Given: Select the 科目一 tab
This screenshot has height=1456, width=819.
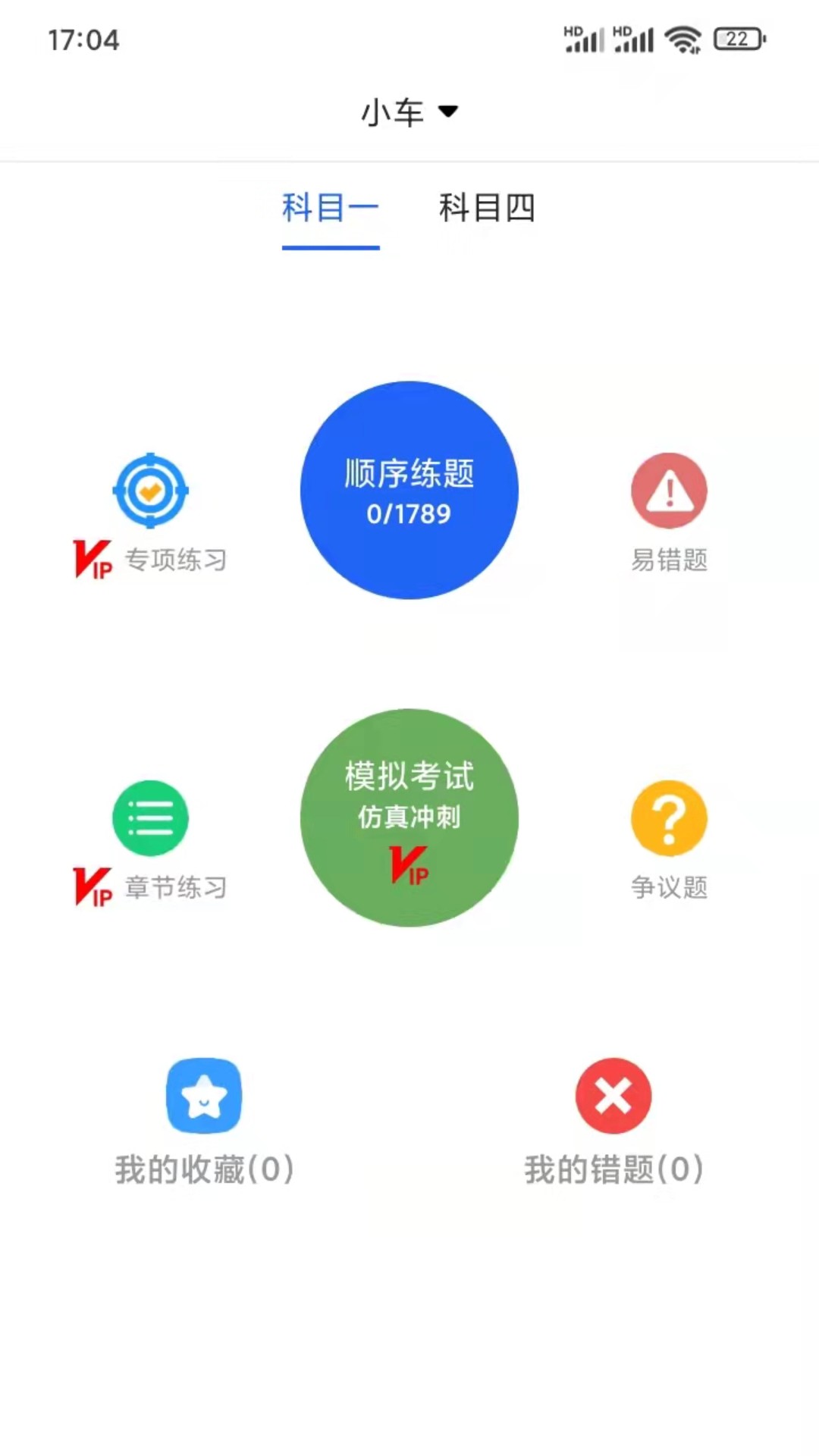Looking at the screenshot, I should pos(331,208).
